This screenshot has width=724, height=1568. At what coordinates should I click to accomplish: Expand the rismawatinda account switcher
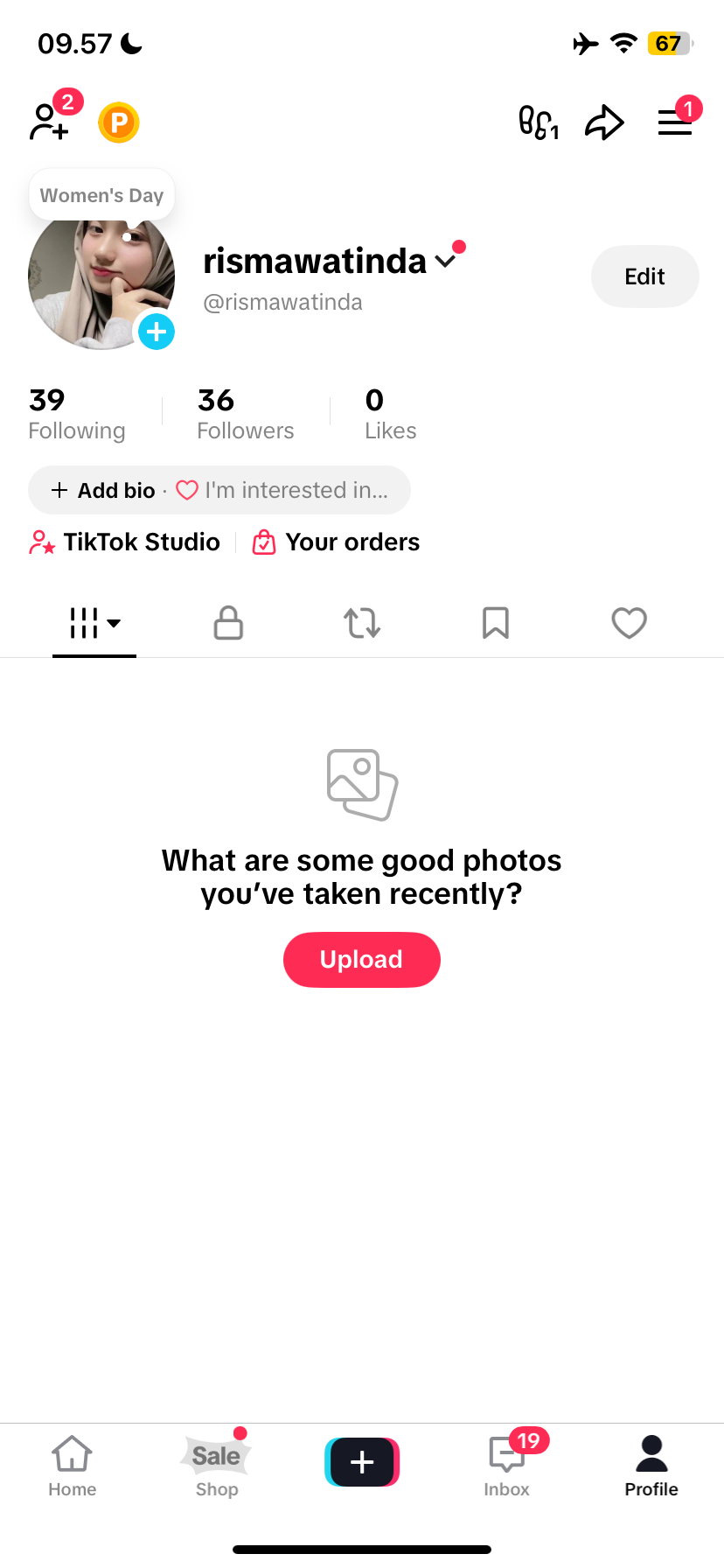(445, 262)
